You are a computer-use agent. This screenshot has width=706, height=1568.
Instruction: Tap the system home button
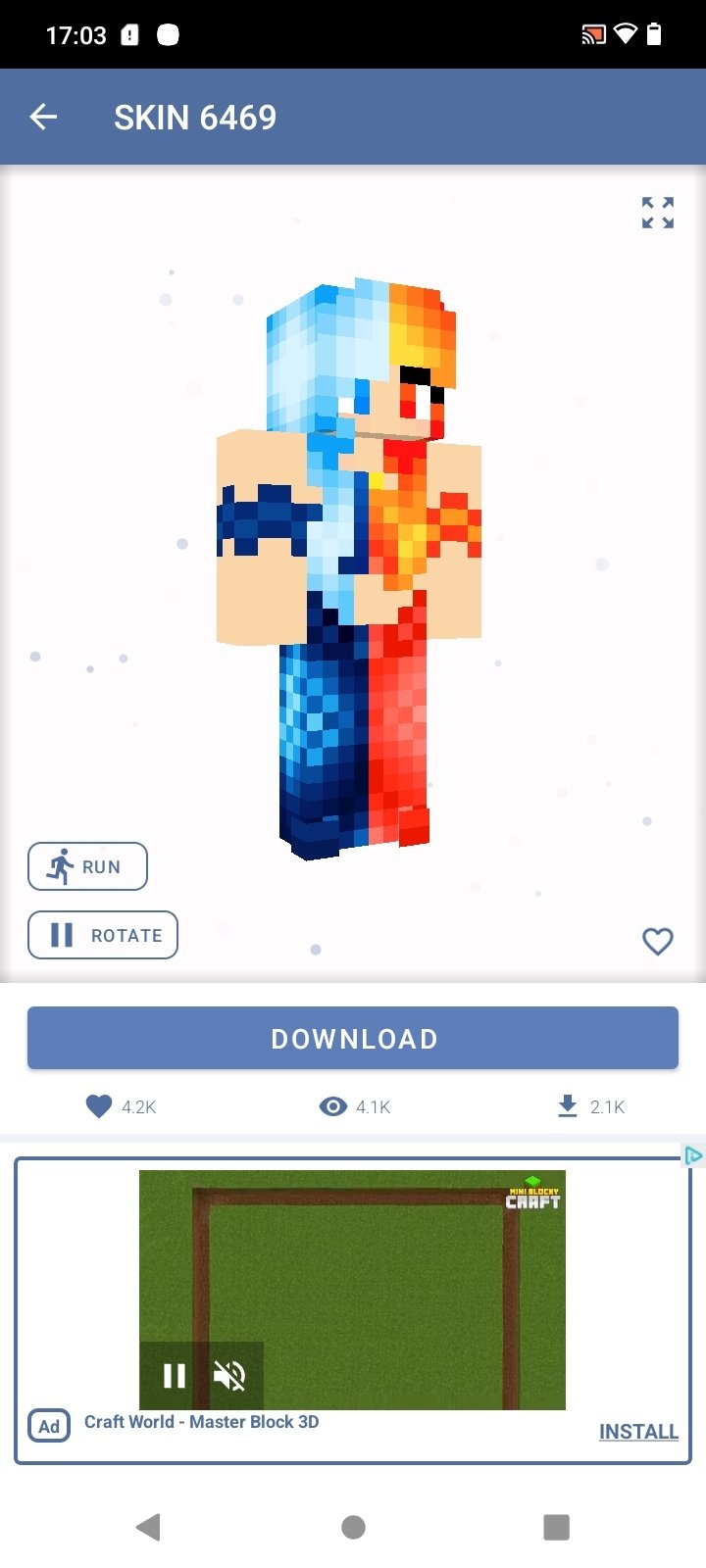[353, 1527]
